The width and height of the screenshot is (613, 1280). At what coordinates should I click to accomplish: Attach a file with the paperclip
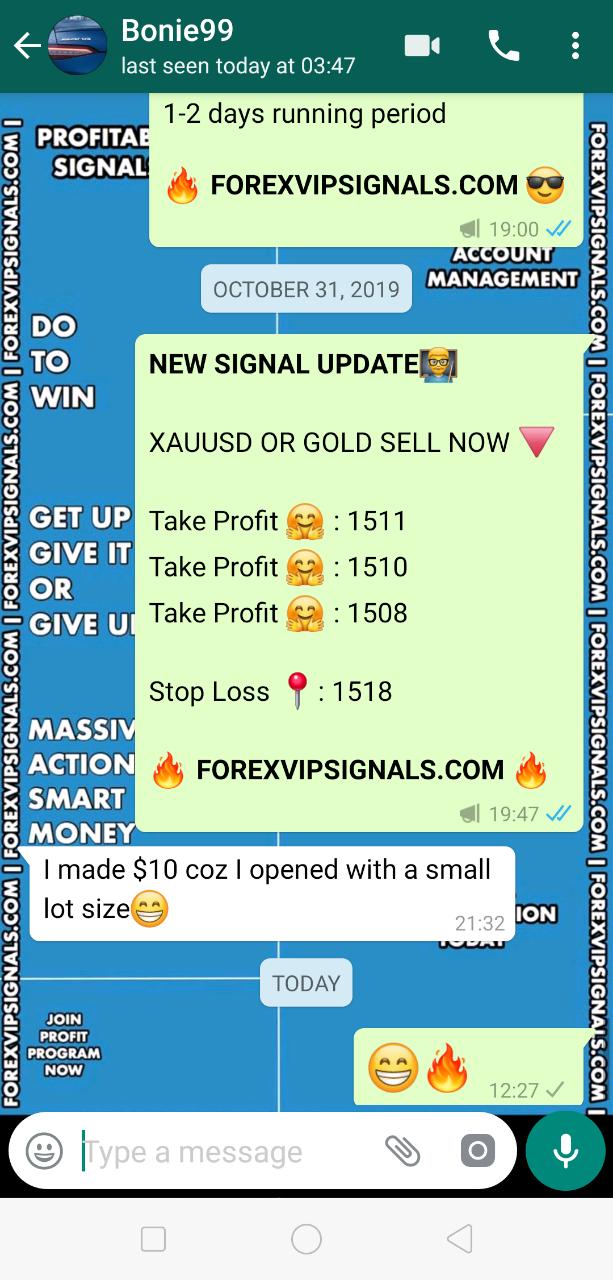click(x=403, y=1152)
